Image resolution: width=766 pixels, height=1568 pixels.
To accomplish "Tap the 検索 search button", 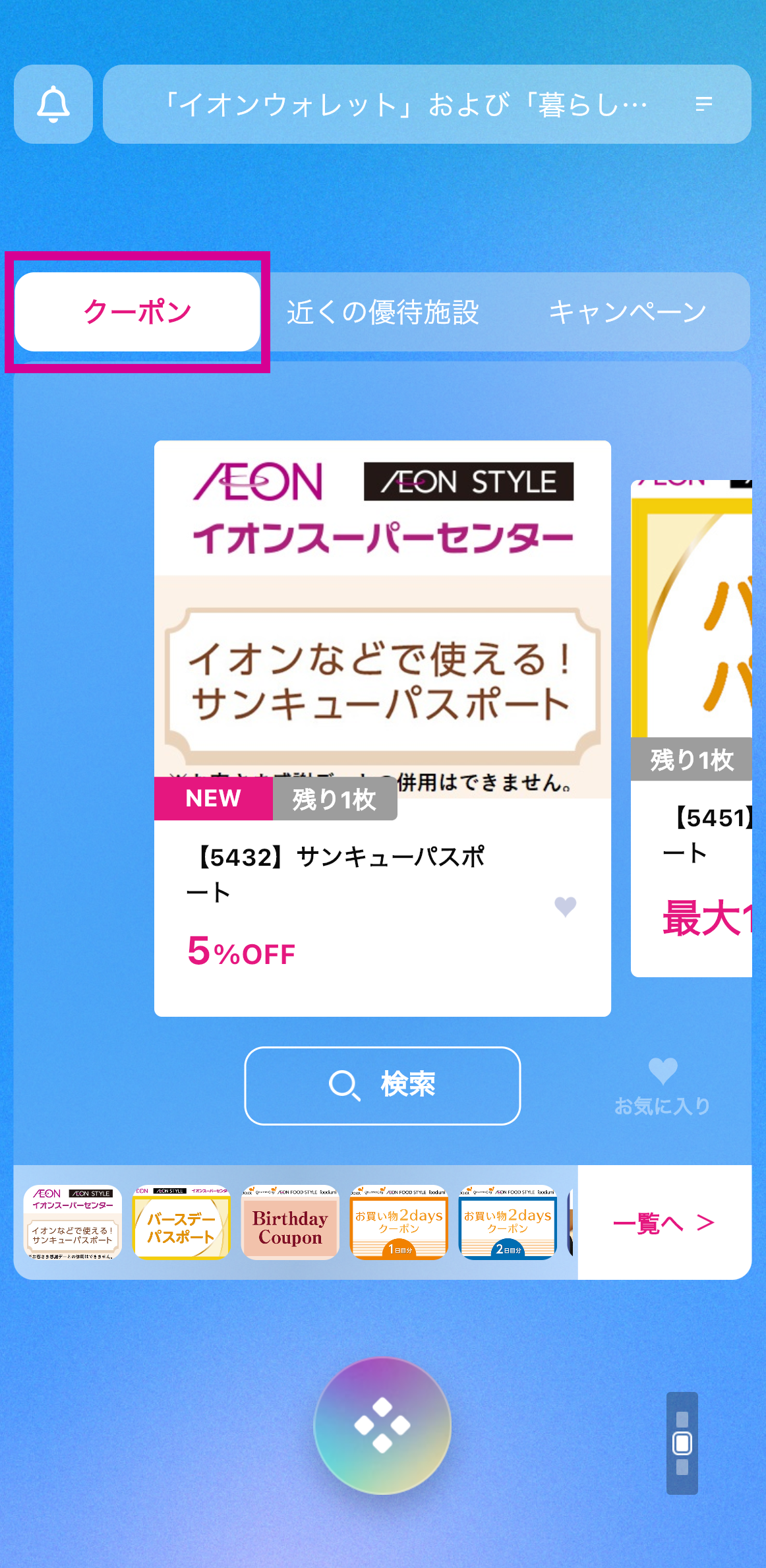I will 382,1085.
